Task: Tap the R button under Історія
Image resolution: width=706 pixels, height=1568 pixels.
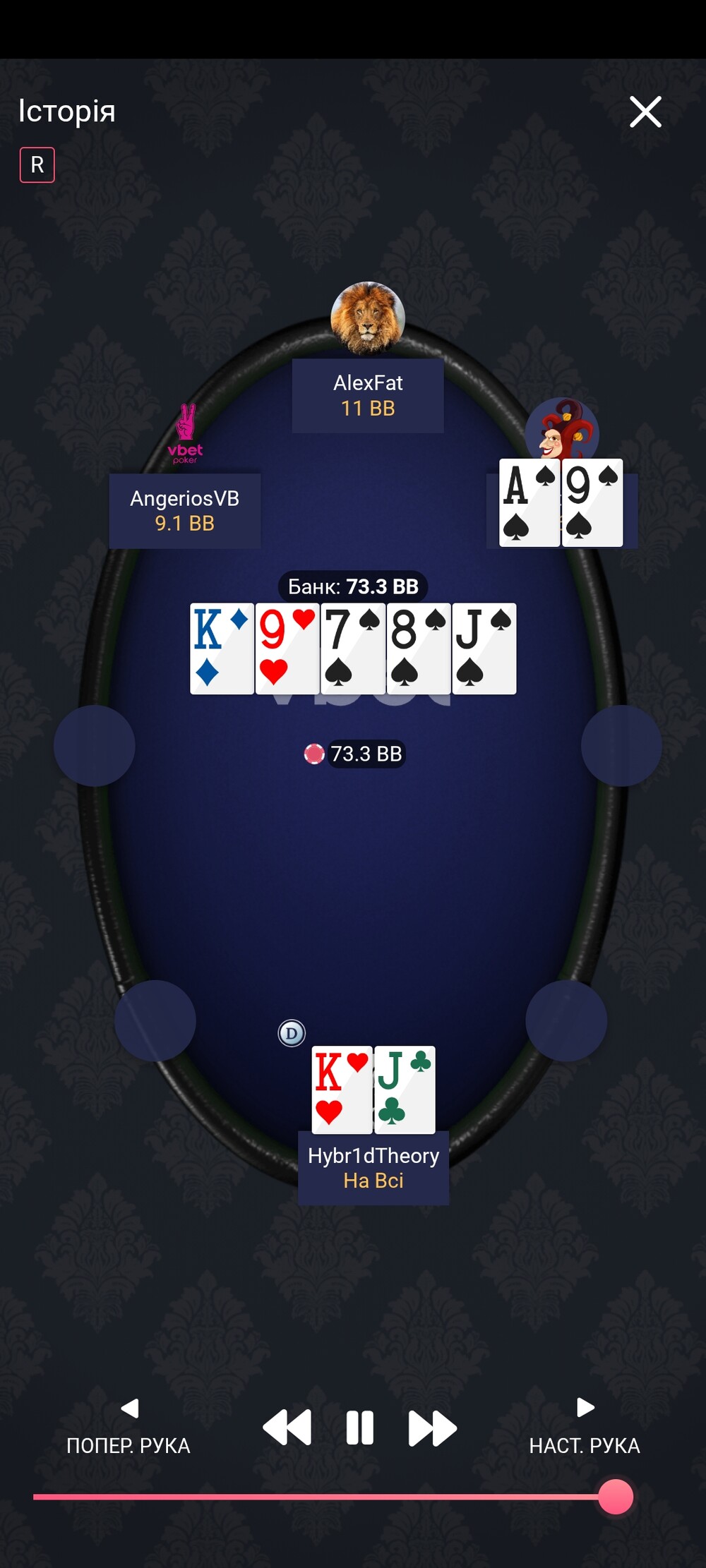Action: (37, 164)
